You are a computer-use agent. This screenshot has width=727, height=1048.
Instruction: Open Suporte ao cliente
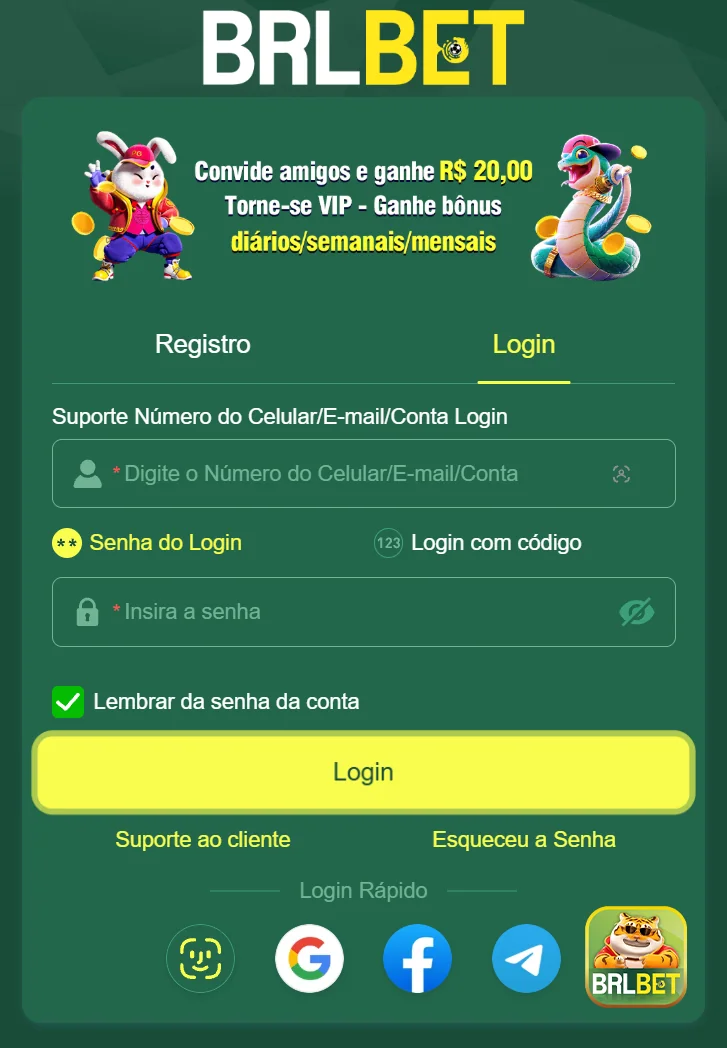pos(202,840)
